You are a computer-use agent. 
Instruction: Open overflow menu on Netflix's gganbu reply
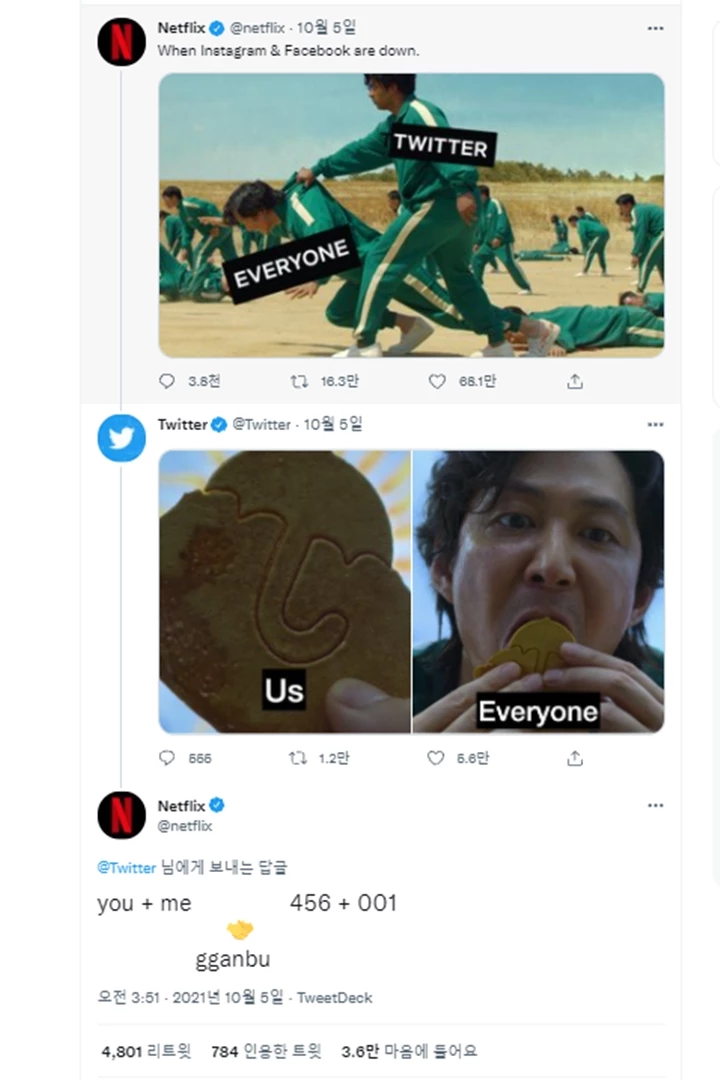tap(655, 805)
